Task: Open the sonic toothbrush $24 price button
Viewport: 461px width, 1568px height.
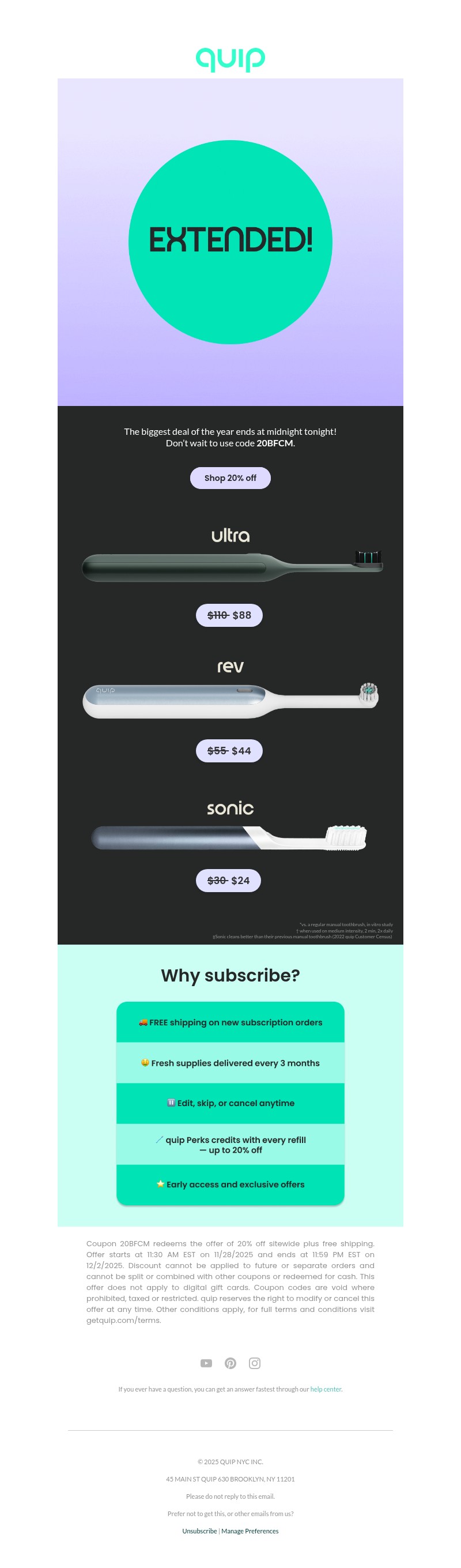Action: [x=228, y=880]
